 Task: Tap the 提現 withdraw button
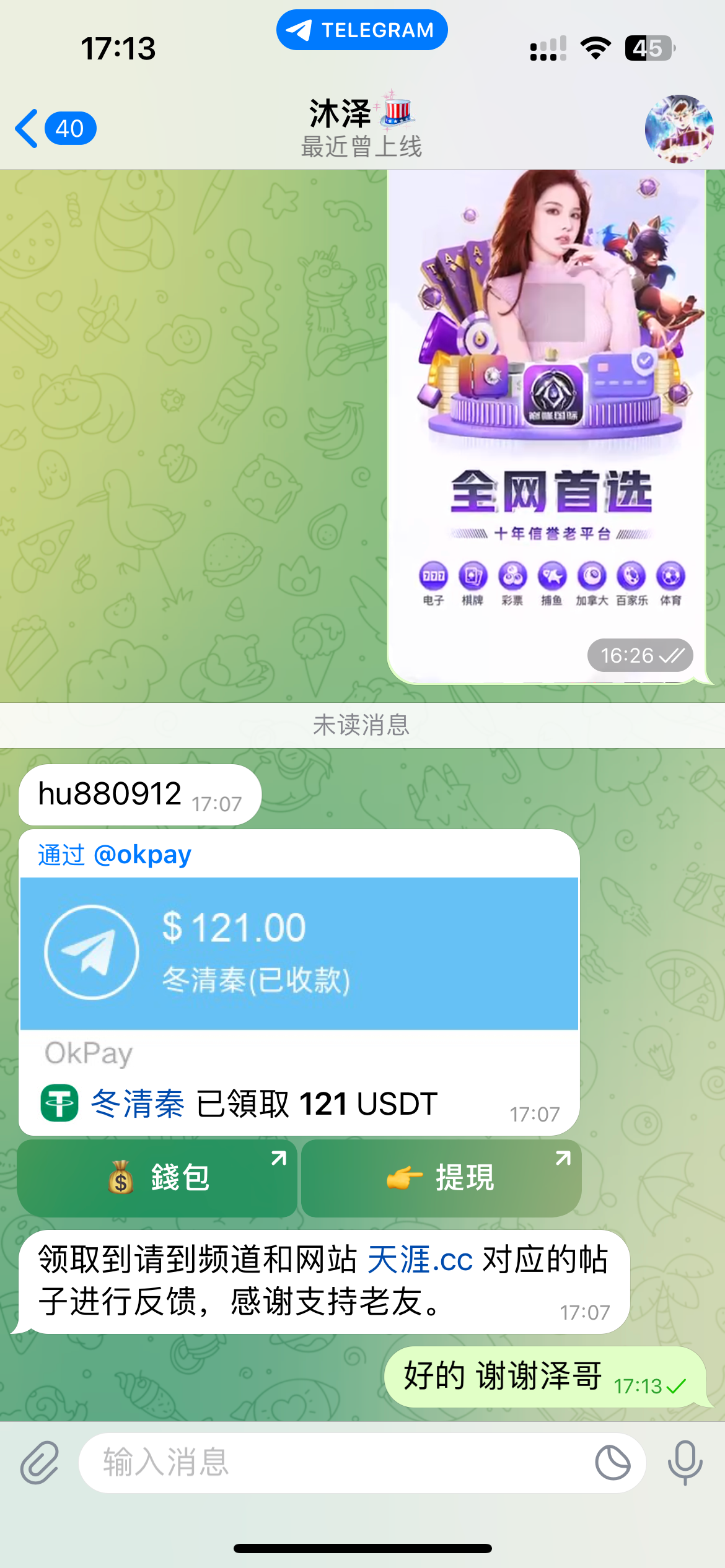441,1178
